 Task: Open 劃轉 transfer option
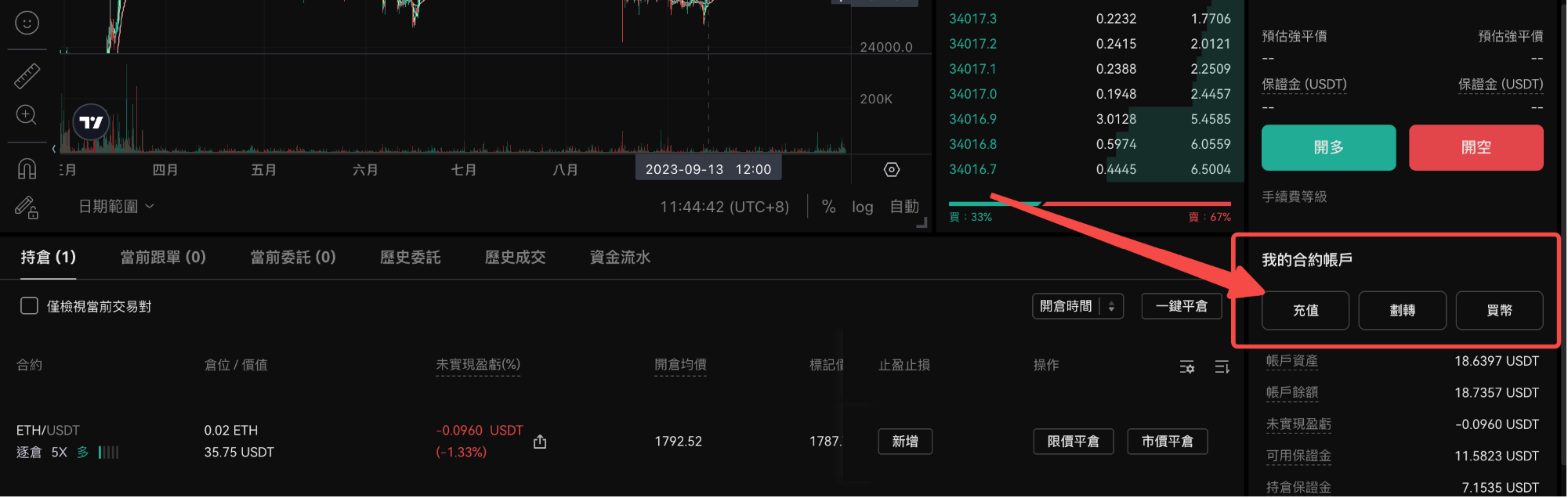tap(1402, 311)
